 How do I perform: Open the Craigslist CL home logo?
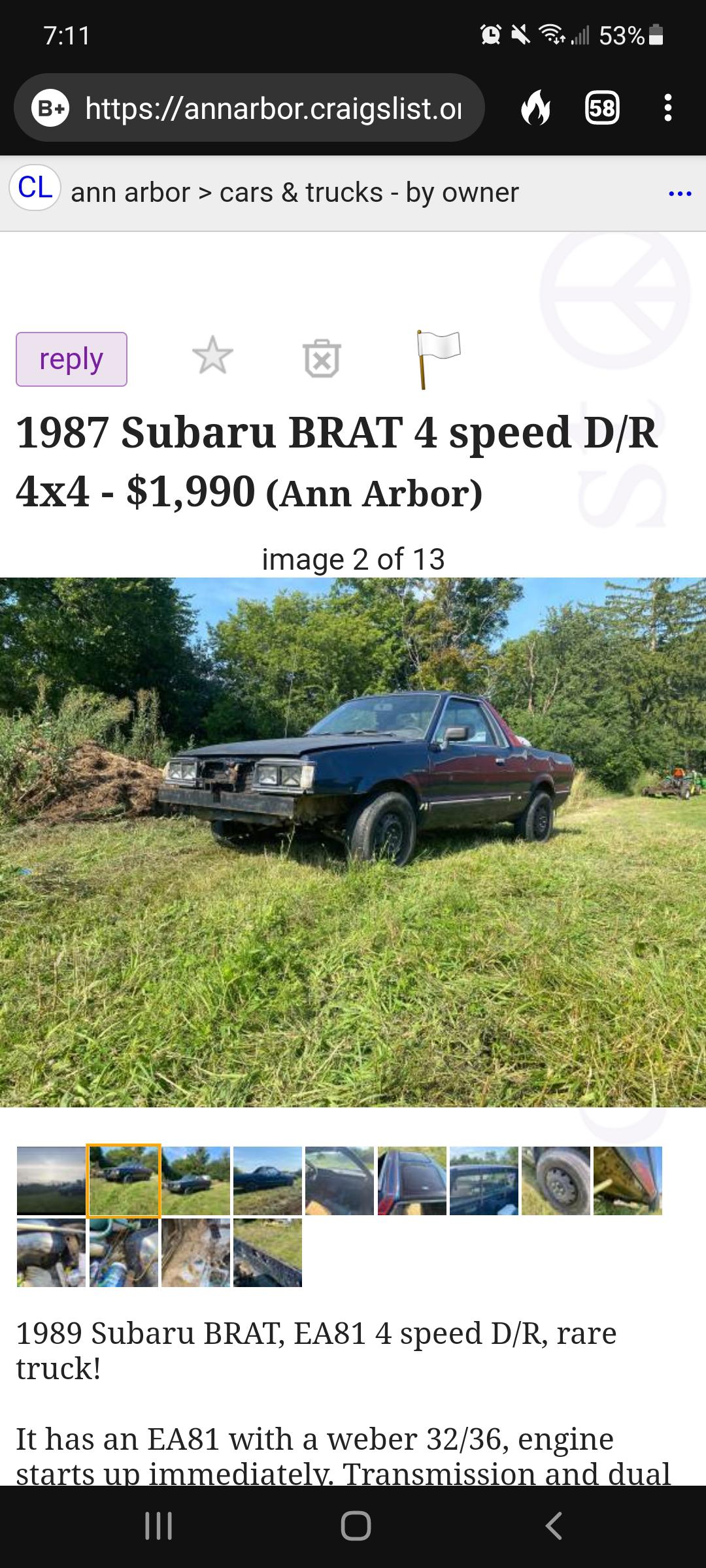[36, 191]
